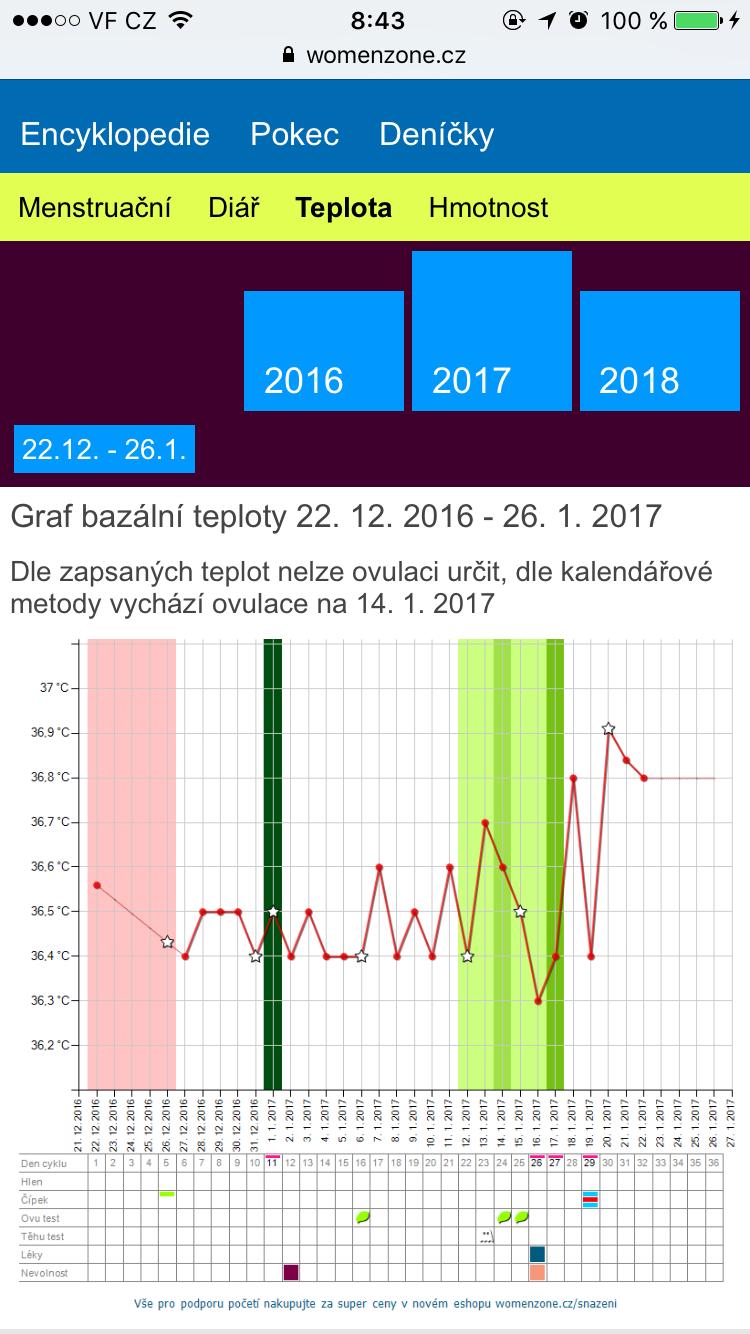The height and width of the screenshot is (1334, 750).
Task: Go to the Pokec section
Action: click(295, 134)
